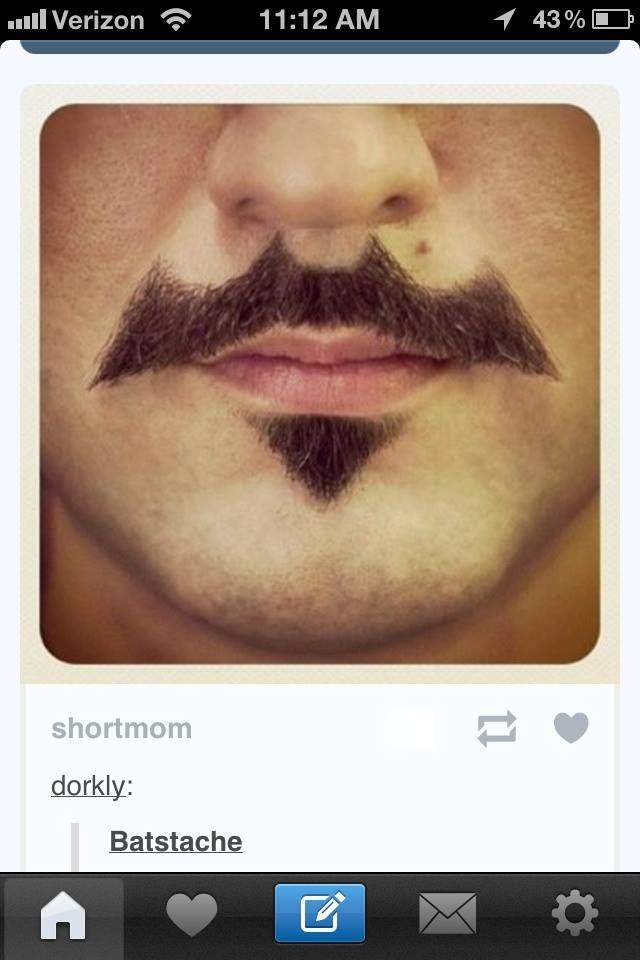Open shortmom's blog
Image resolution: width=640 pixels, height=960 pixels.
coord(121,729)
